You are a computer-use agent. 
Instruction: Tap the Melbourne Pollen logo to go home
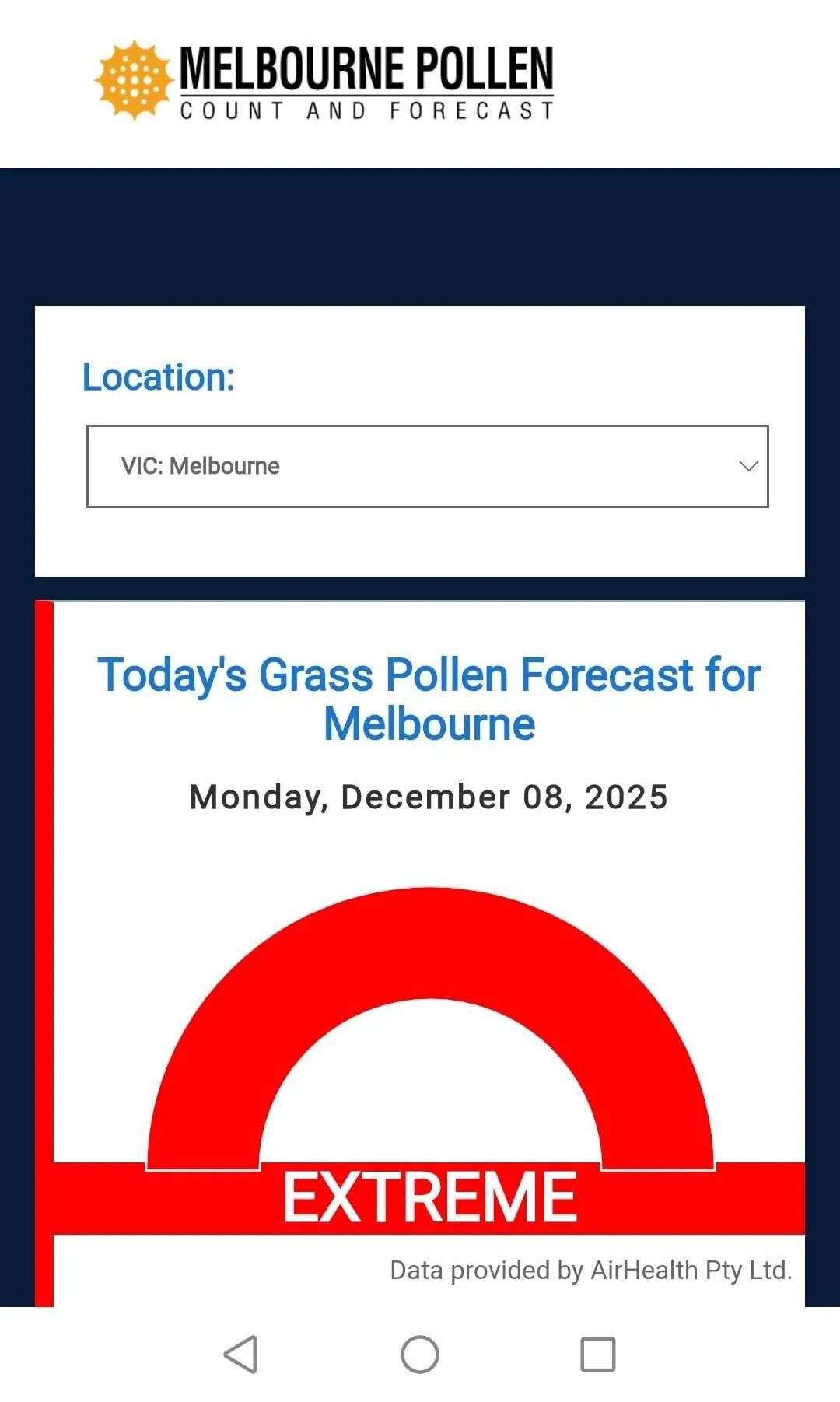click(324, 81)
